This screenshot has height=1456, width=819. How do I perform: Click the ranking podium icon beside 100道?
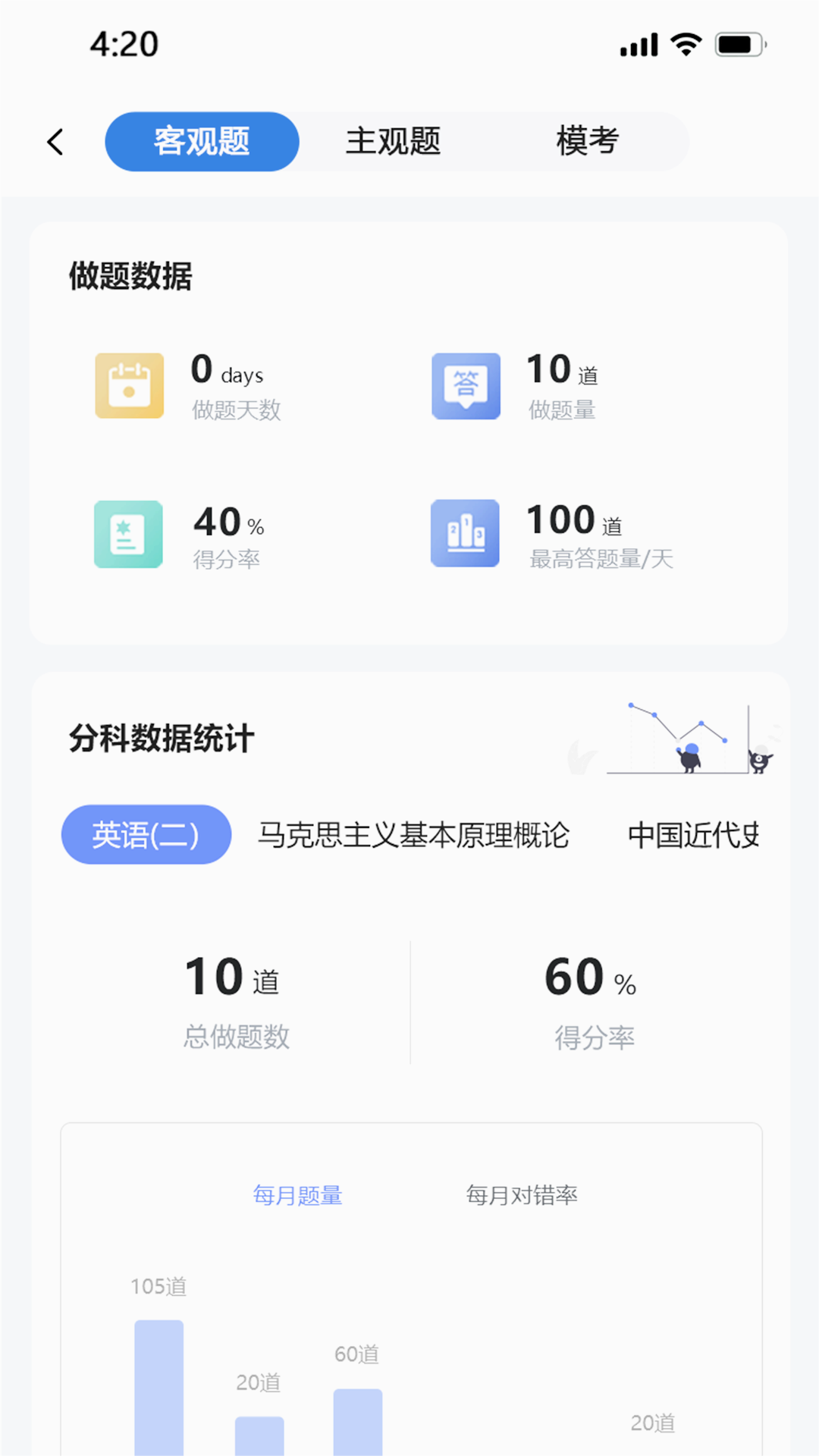(465, 534)
